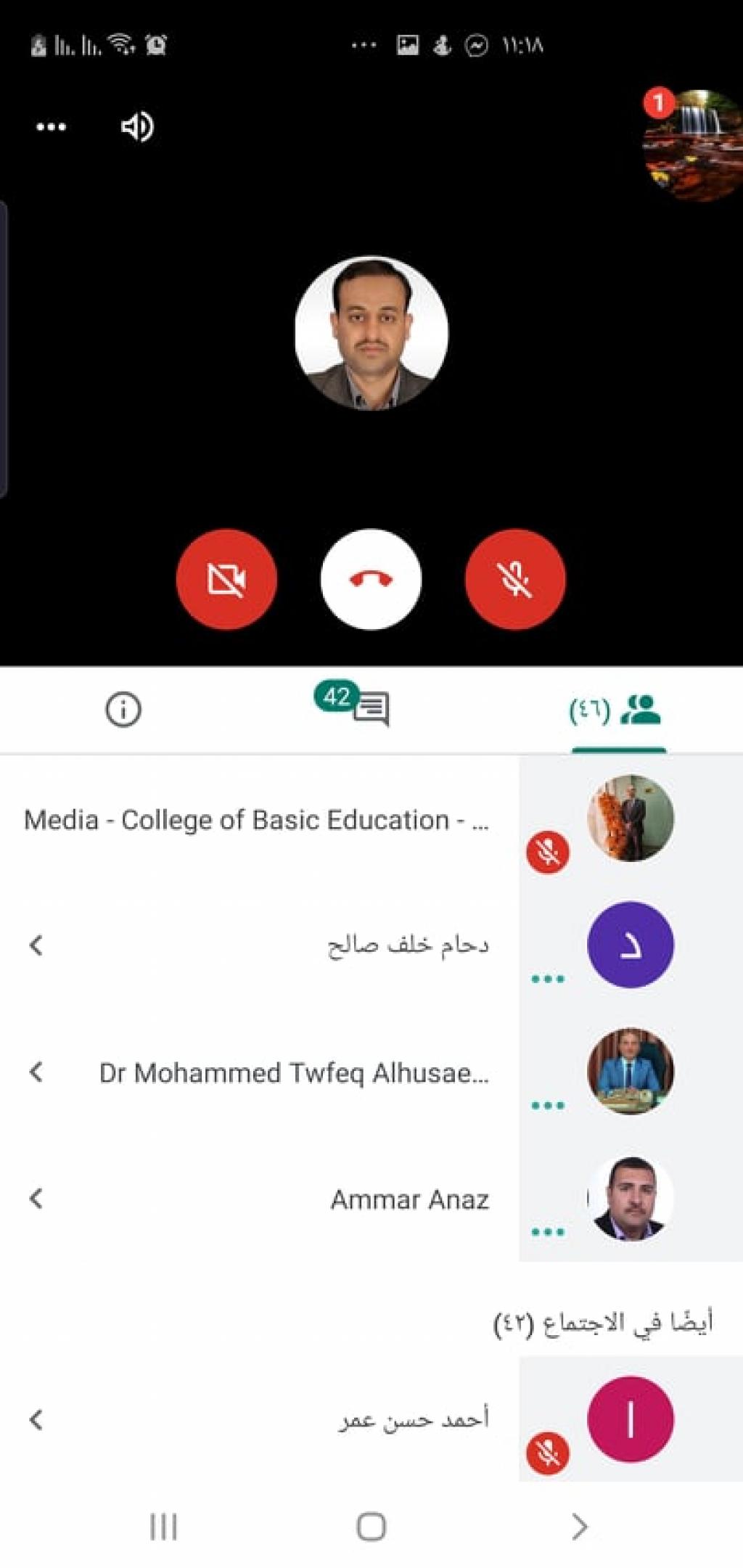Hang up the call
This screenshot has width=743, height=1568.
pyautogui.click(x=371, y=579)
